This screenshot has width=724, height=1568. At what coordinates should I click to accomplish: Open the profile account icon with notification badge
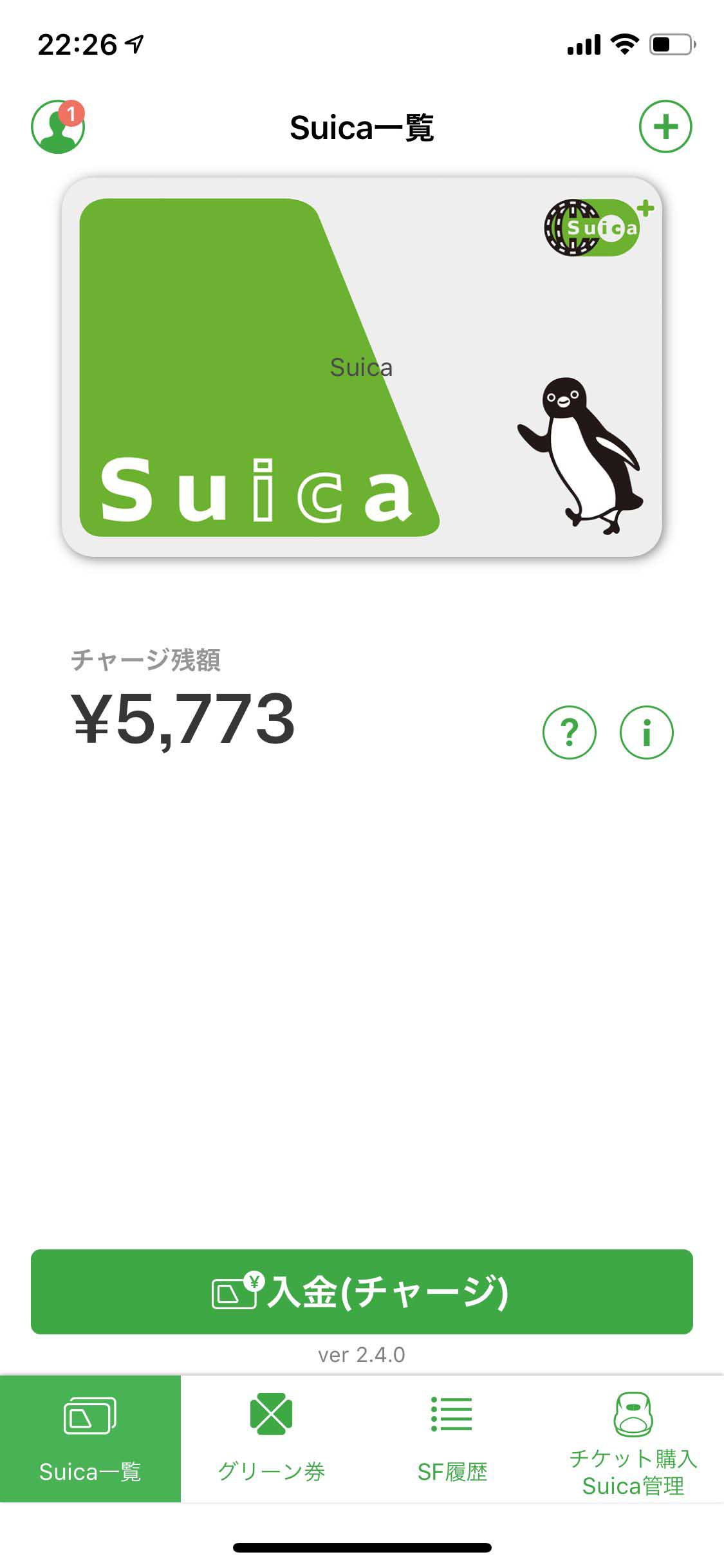click(x=58, y=126)
